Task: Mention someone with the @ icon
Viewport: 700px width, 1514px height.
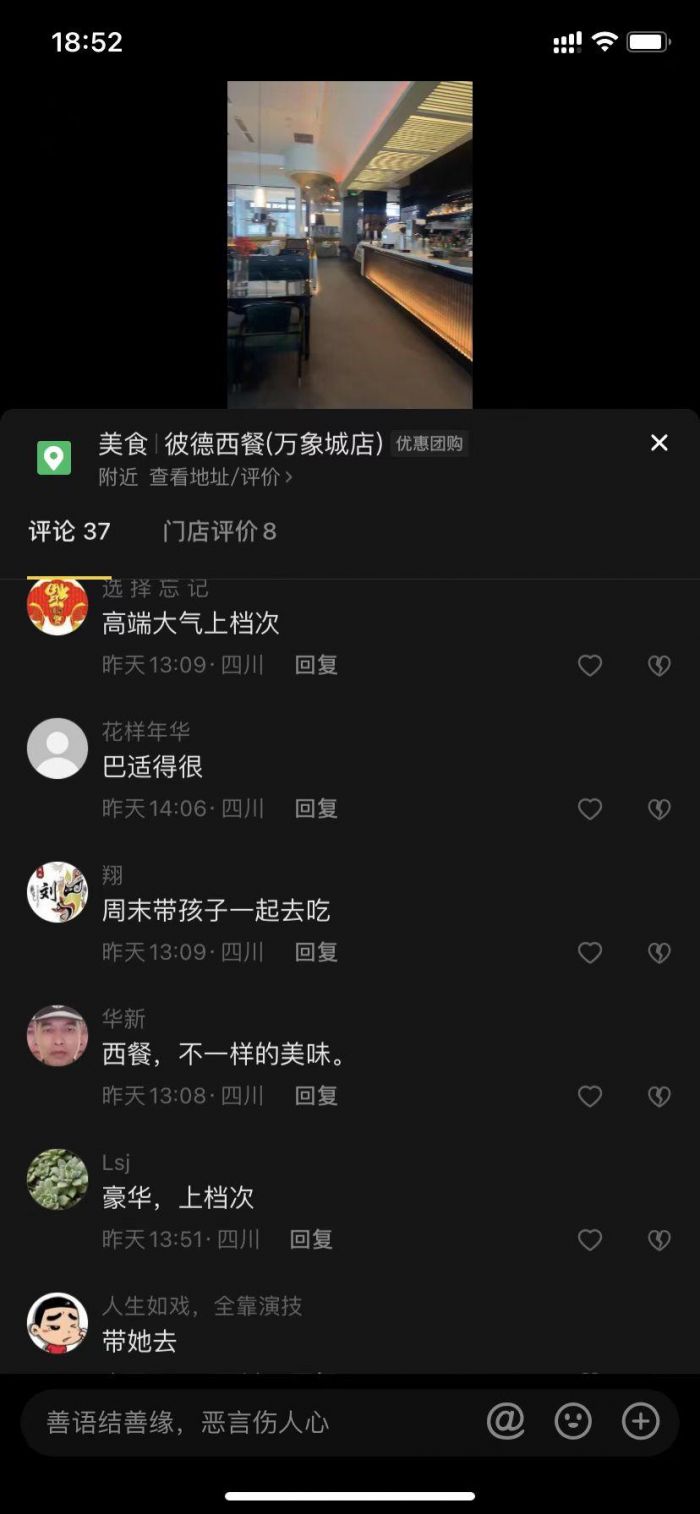Action: tap(506, 1421)
